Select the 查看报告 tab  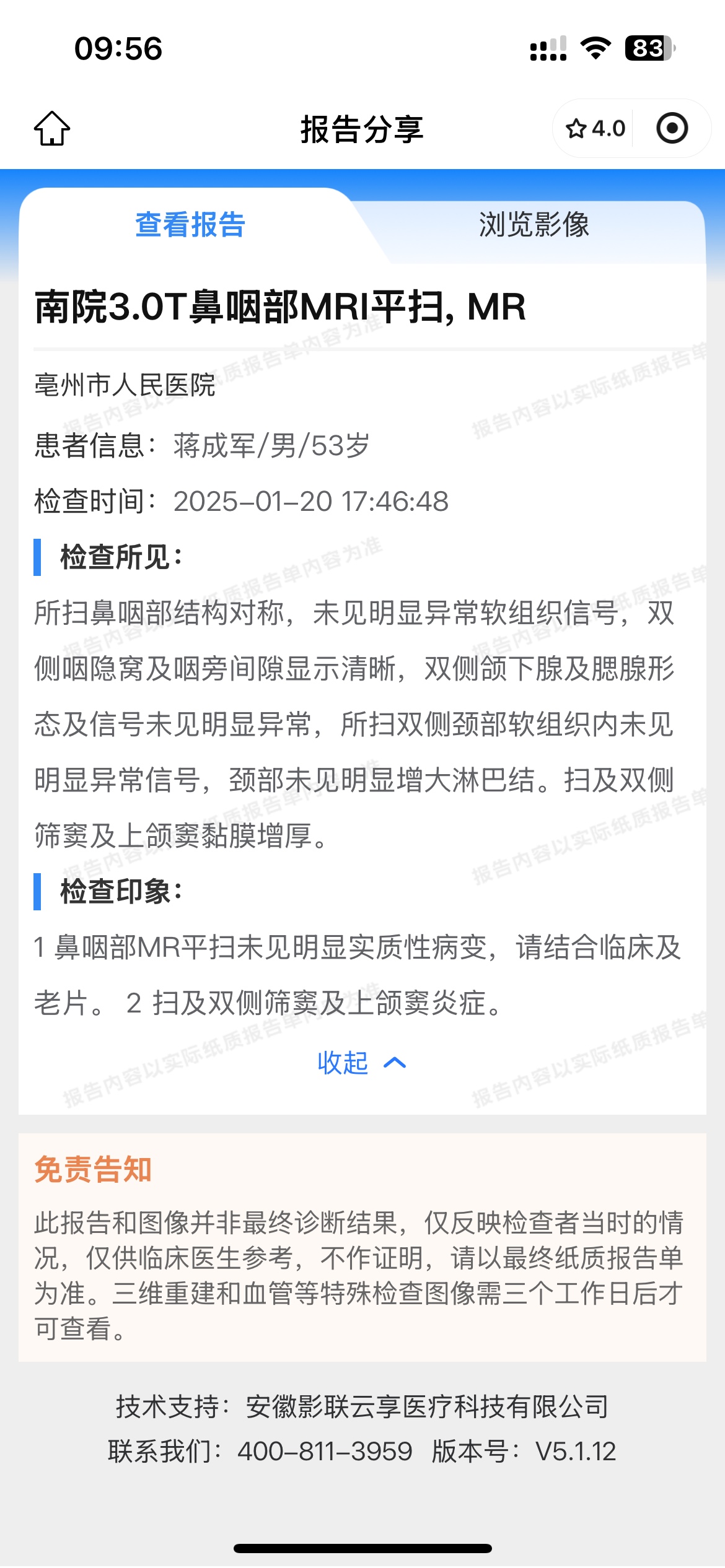tap(190, 225)
